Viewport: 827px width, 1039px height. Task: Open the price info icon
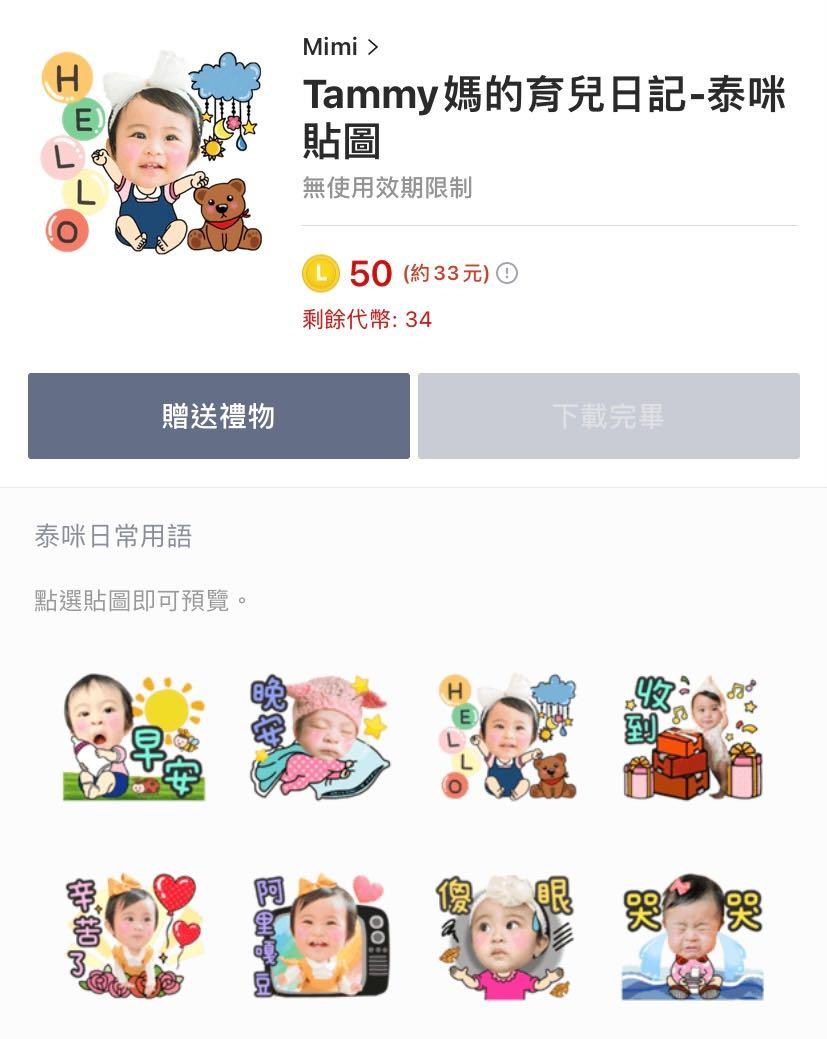507,273
